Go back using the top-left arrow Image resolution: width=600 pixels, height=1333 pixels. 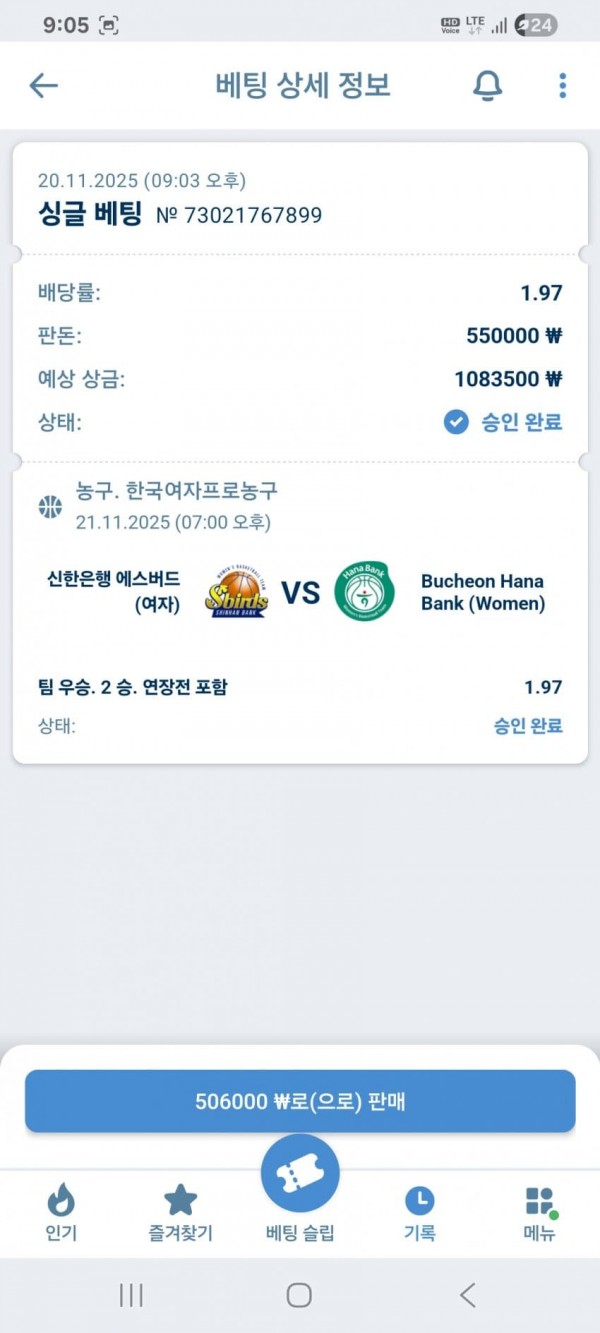pos(44,86)
